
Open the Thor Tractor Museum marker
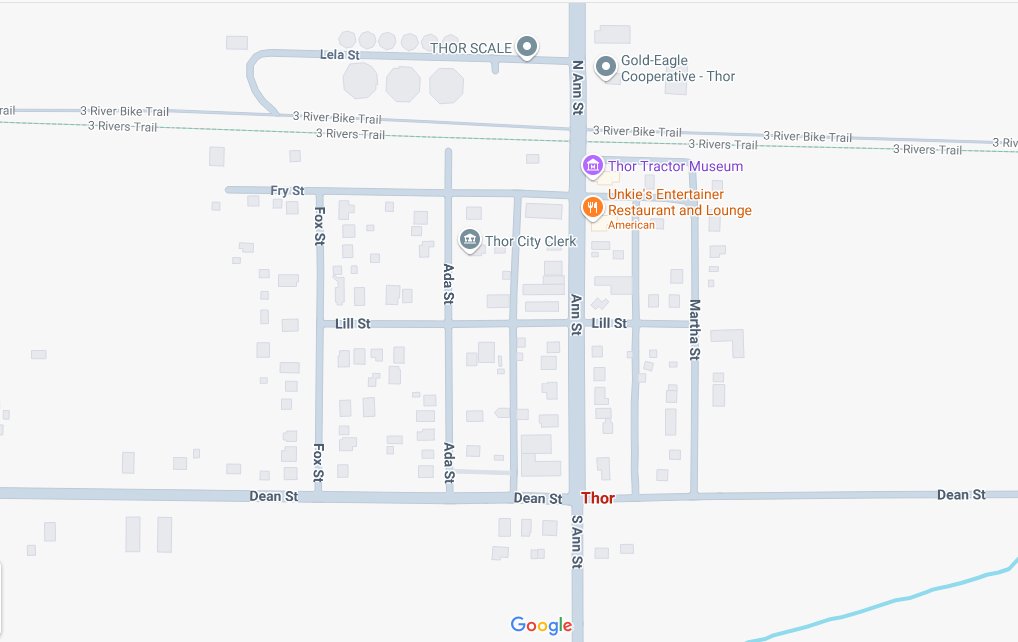pyautogui.click(x=593, y=165)
